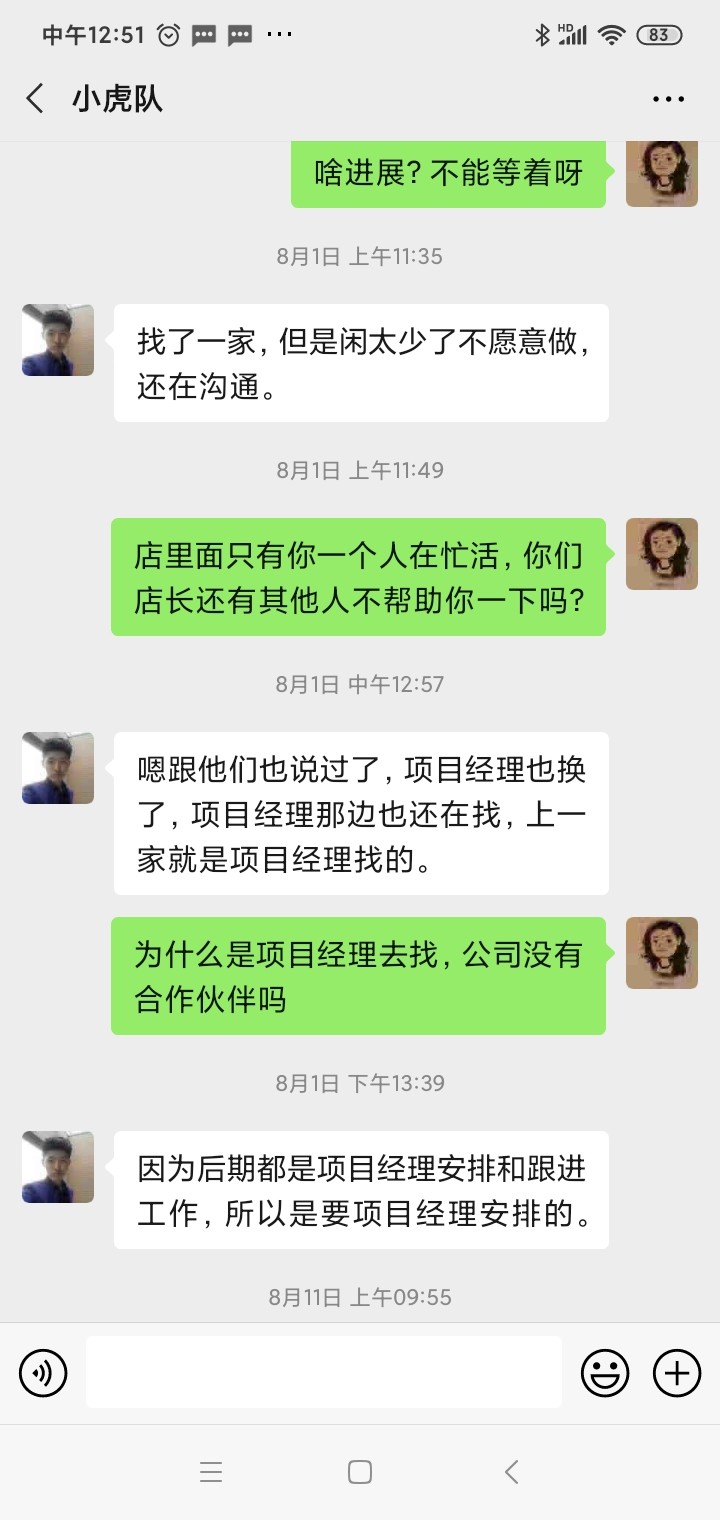Viewport: 720px width, 1520px height.
Task: Open sender avatar beside 找了一家 message
Action: click(58, 340)
